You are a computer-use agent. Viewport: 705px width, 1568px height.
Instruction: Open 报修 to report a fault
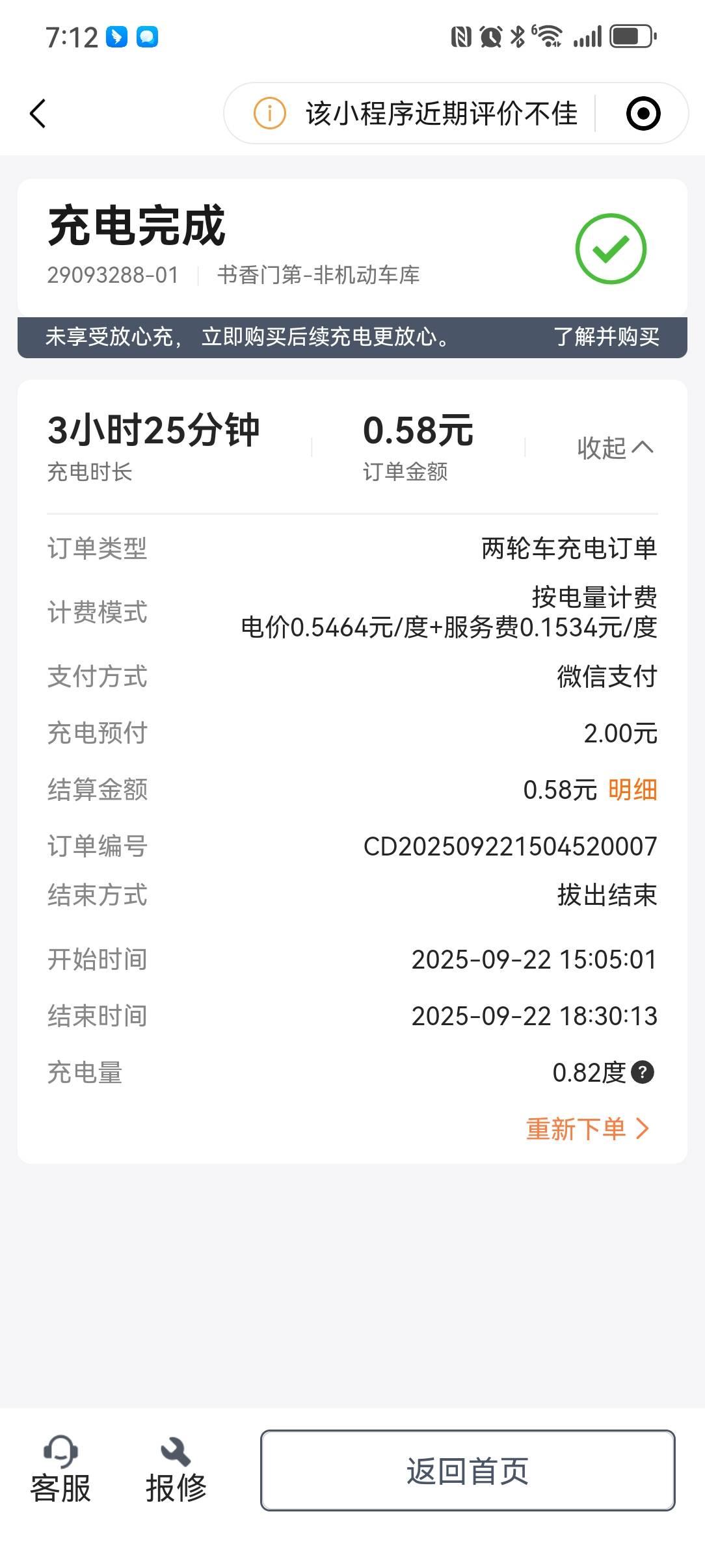(x=176, y=1471)
